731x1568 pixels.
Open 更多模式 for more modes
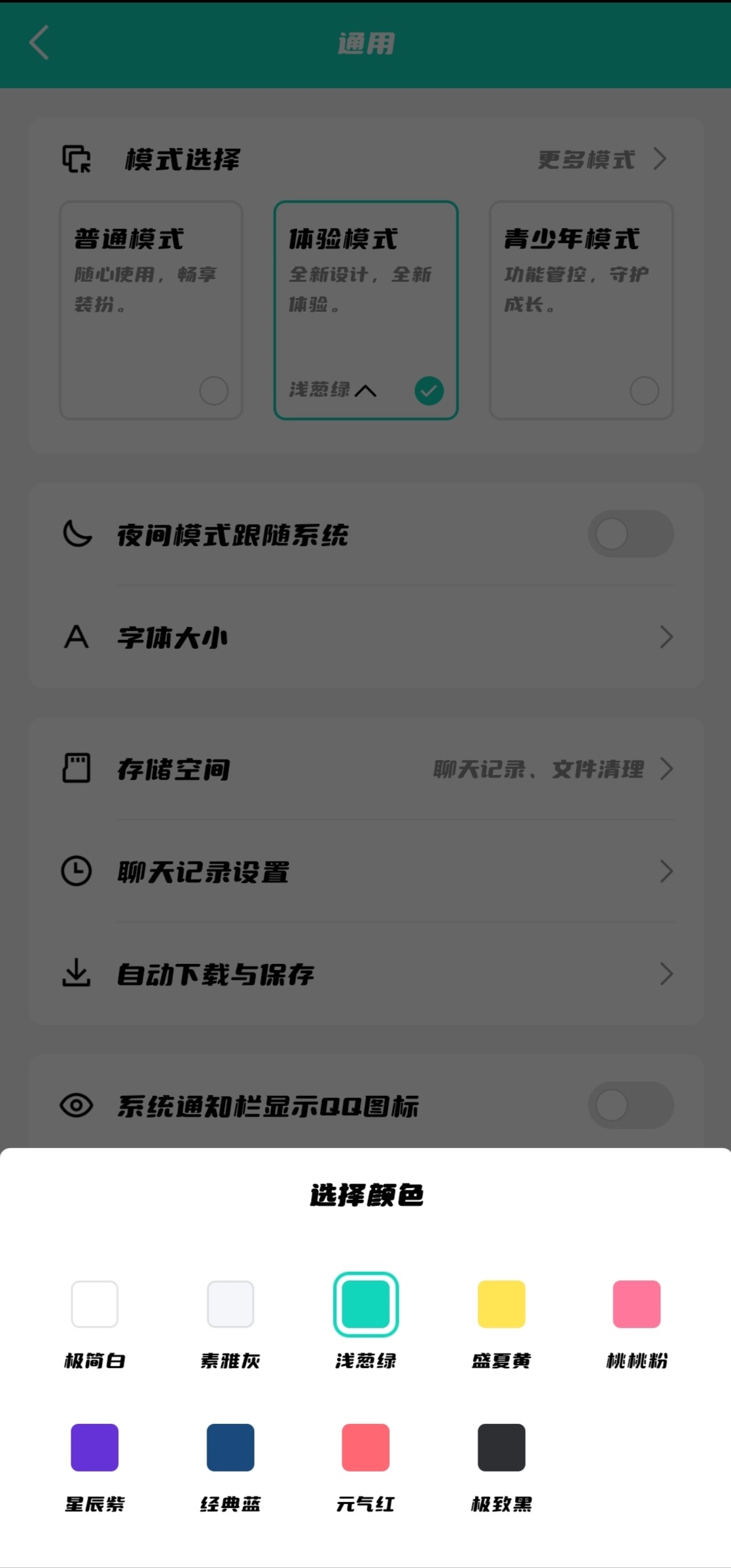pos(601,160)
